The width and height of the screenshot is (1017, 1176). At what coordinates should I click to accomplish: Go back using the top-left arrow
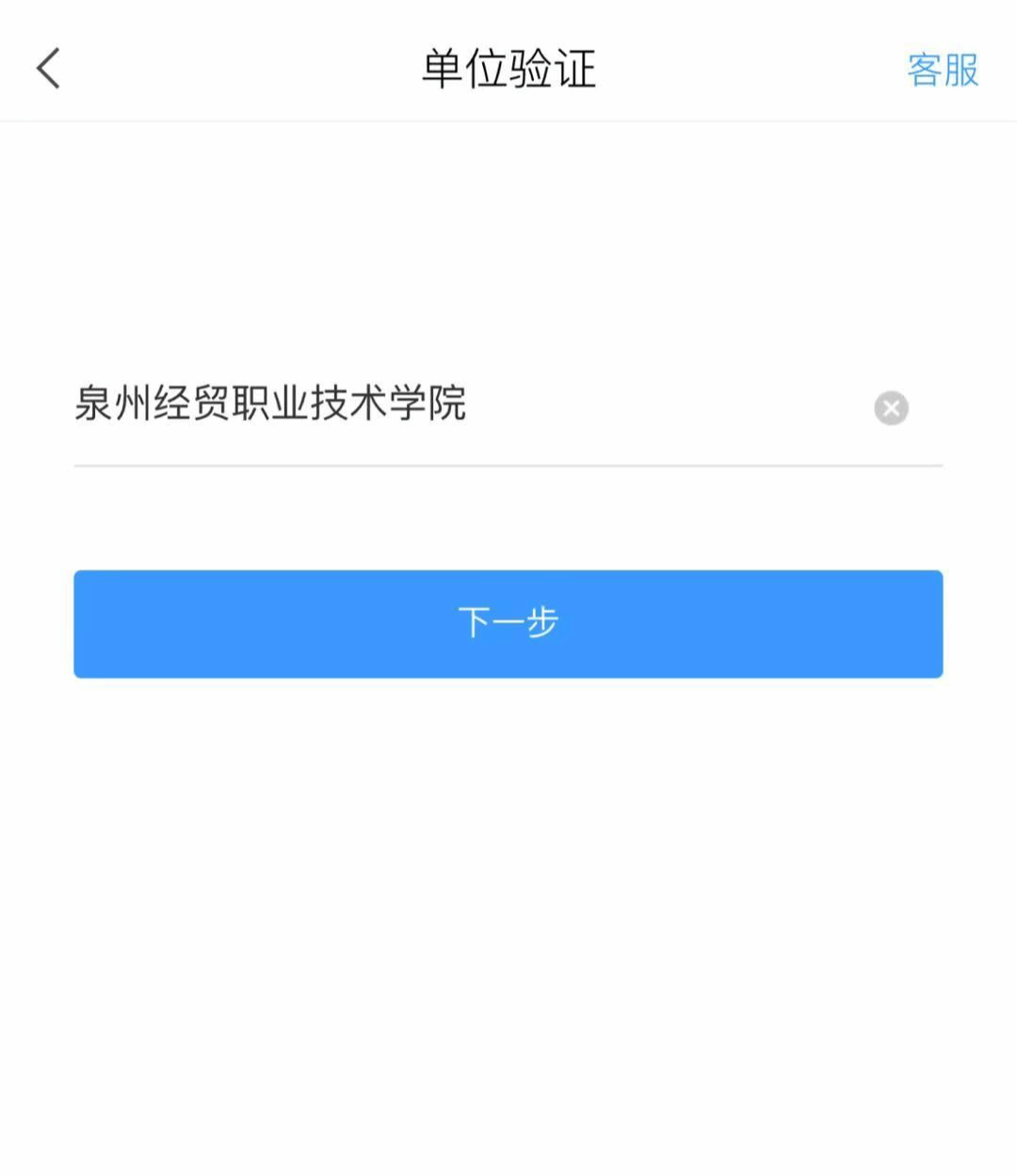tap(49, 69)
